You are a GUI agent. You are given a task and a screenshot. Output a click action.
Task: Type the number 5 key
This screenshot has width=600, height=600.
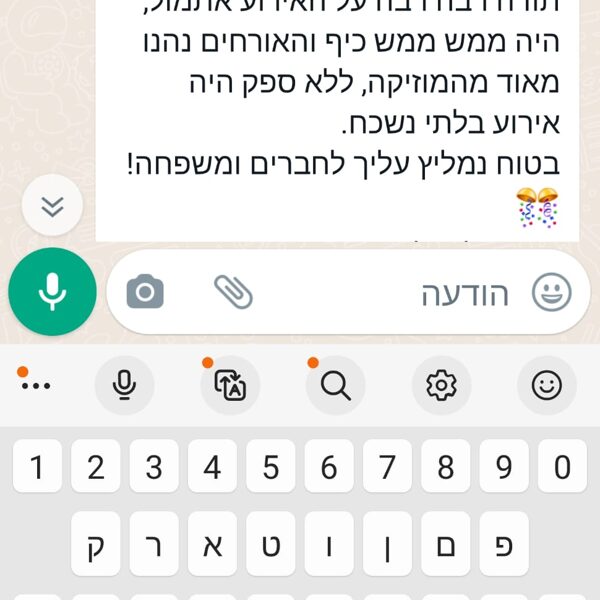271,467
